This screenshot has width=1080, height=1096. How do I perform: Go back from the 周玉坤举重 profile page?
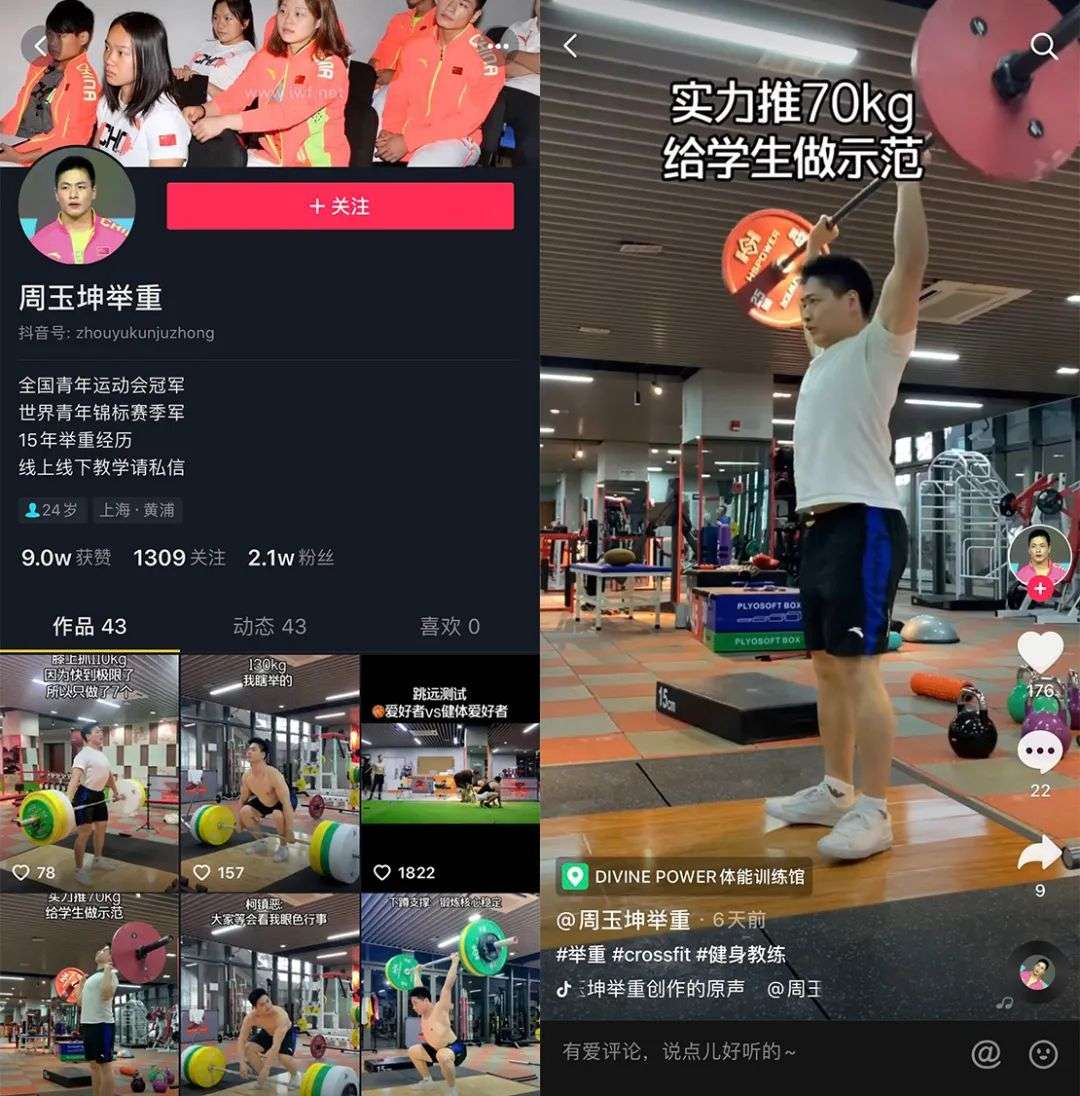pos(38,45)
